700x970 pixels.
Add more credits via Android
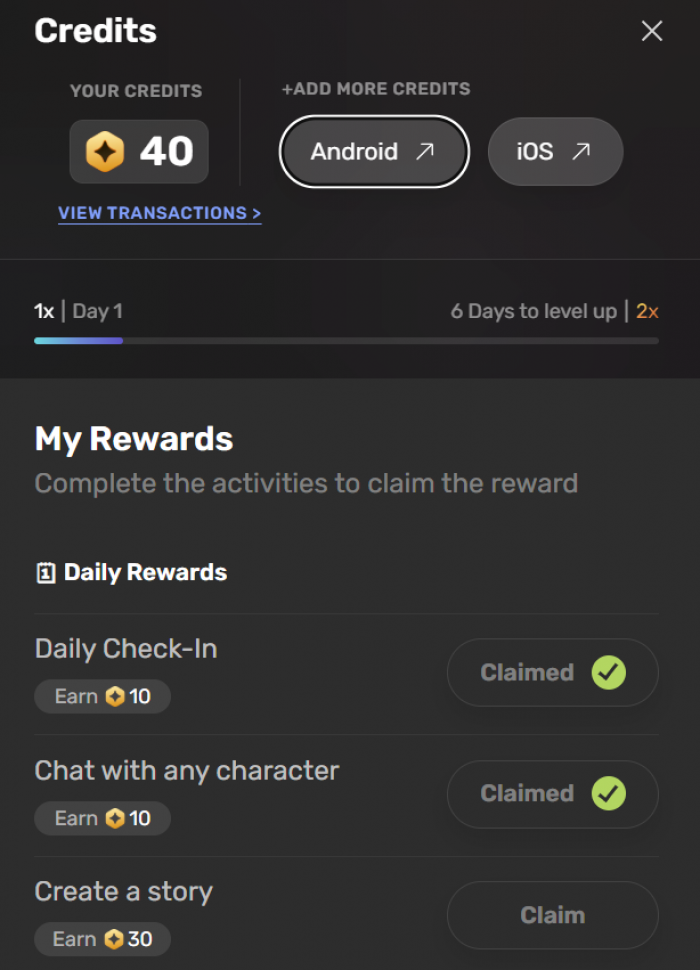pos(373,152)
